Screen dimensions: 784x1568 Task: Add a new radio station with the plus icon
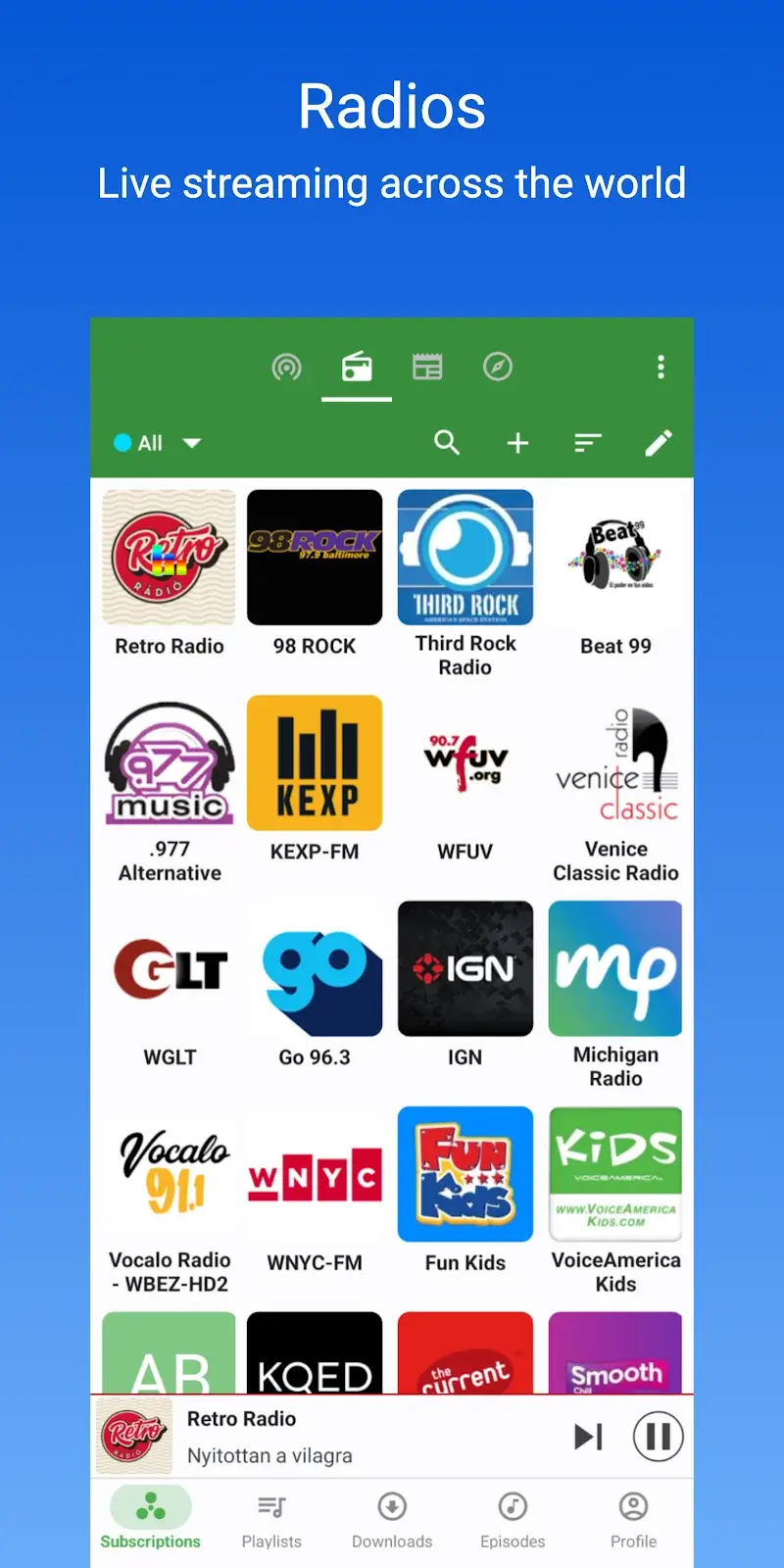click(517, 442)
